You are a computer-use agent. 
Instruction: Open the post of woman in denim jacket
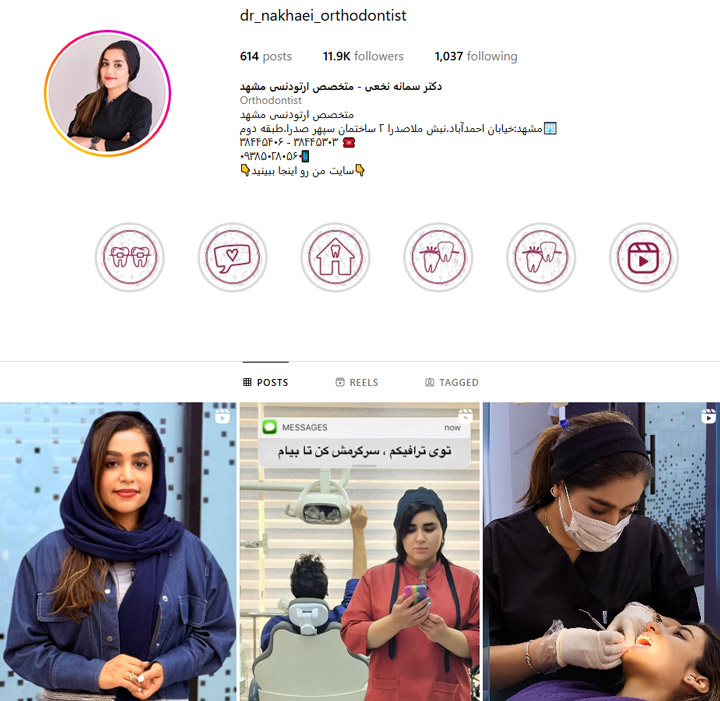point(119,551)
